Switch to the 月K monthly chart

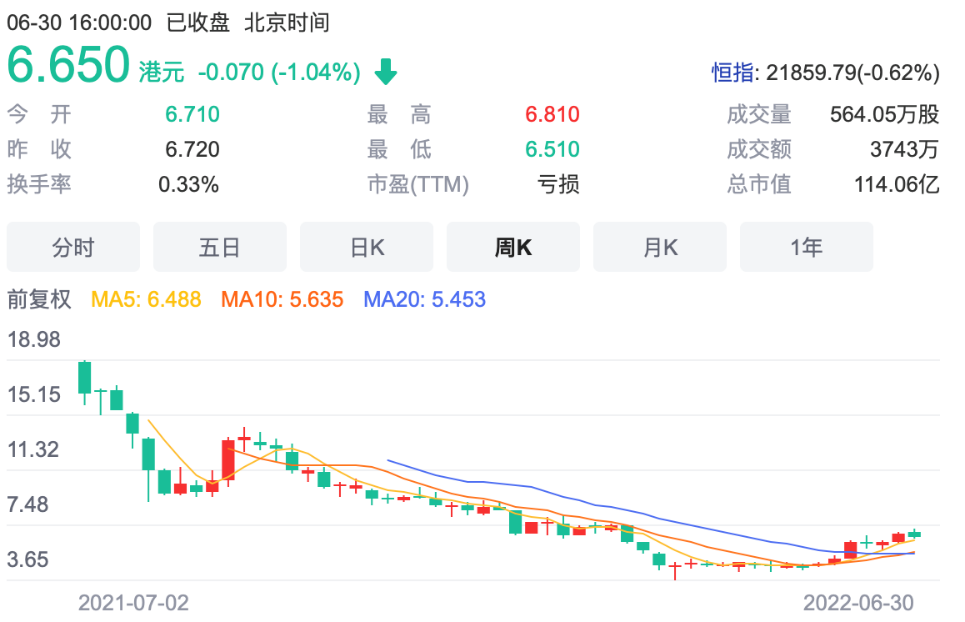point(659,248)
